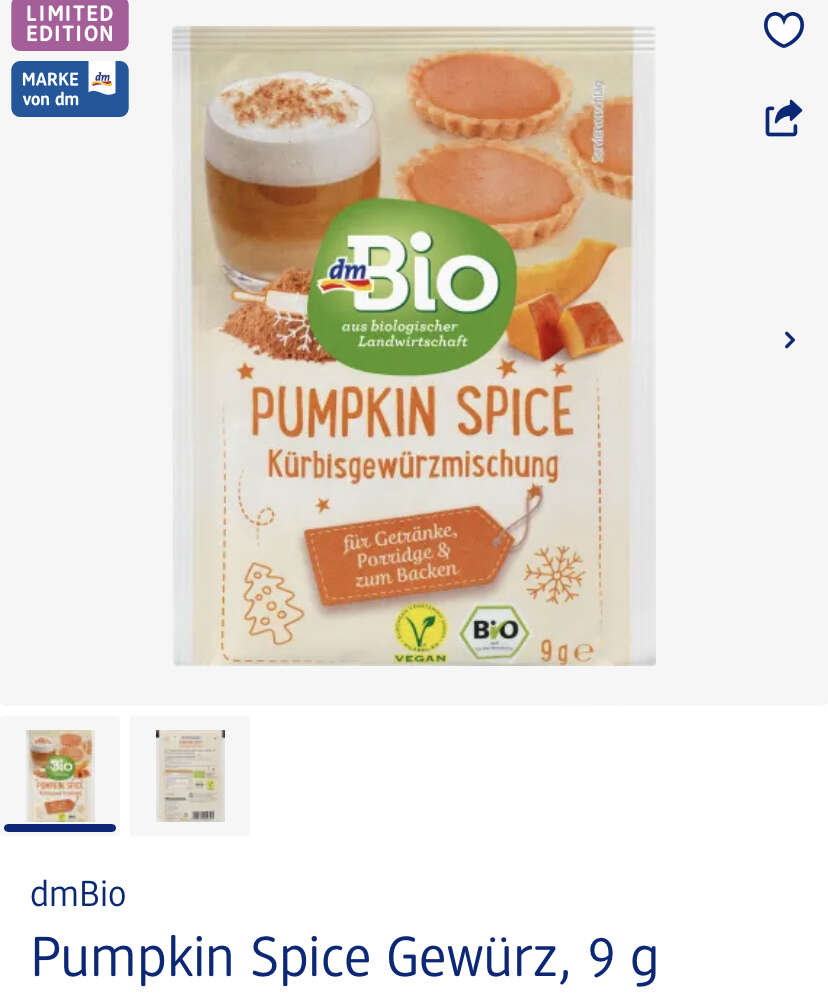Screen dimensions: 828x1006
Task: Open the dmBio brand link
Action: [x=78, y=893]
